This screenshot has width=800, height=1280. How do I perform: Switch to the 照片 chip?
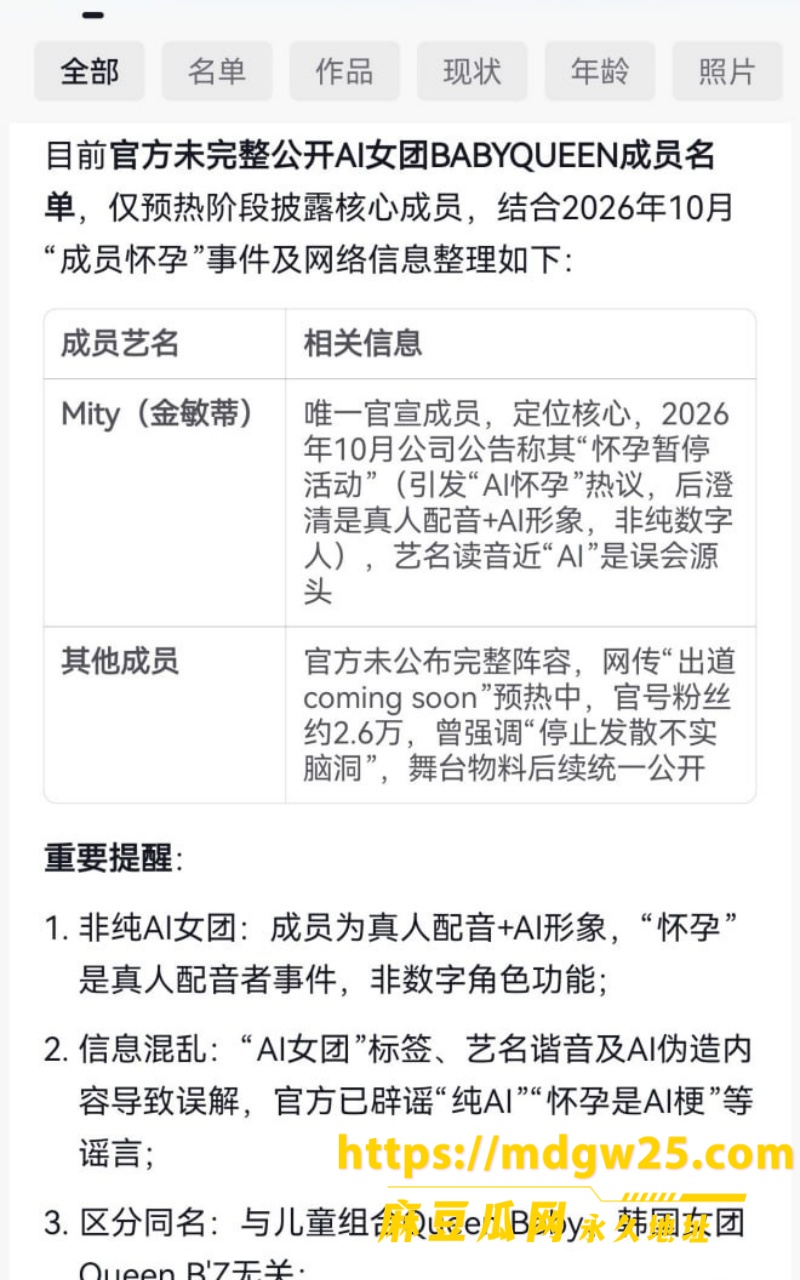(x=727, y=72)
